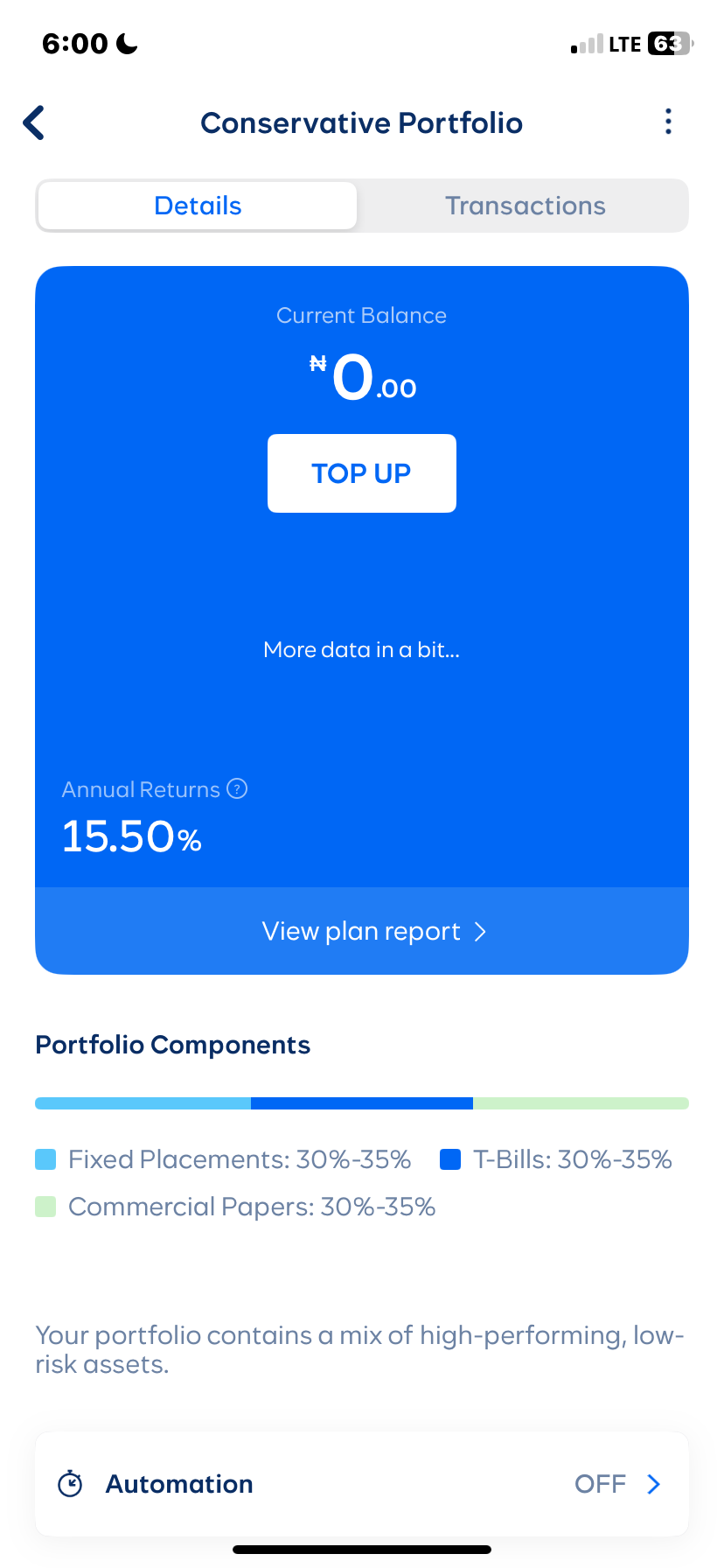Select the Details tab

point(198,205)
